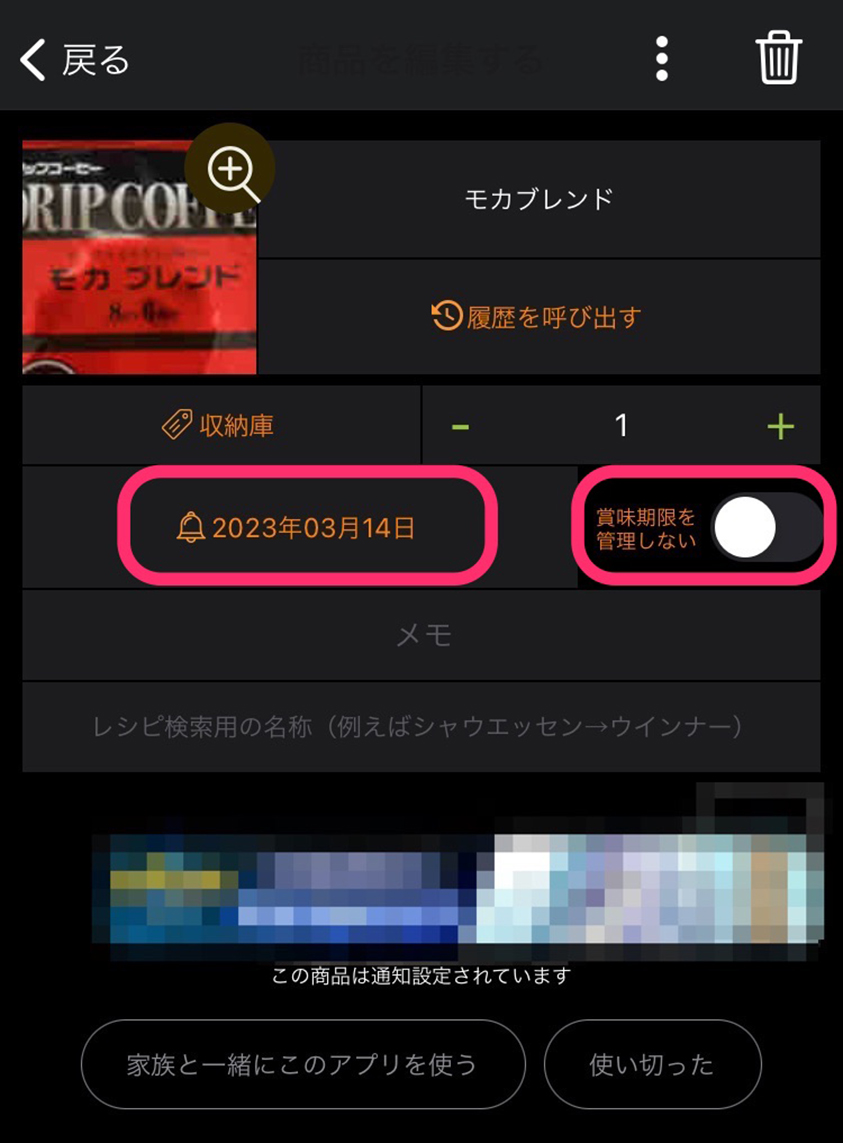Toggle 賞味期限を管理しない switch
The height and width of the screenshot is (1143, 843).
763,527
